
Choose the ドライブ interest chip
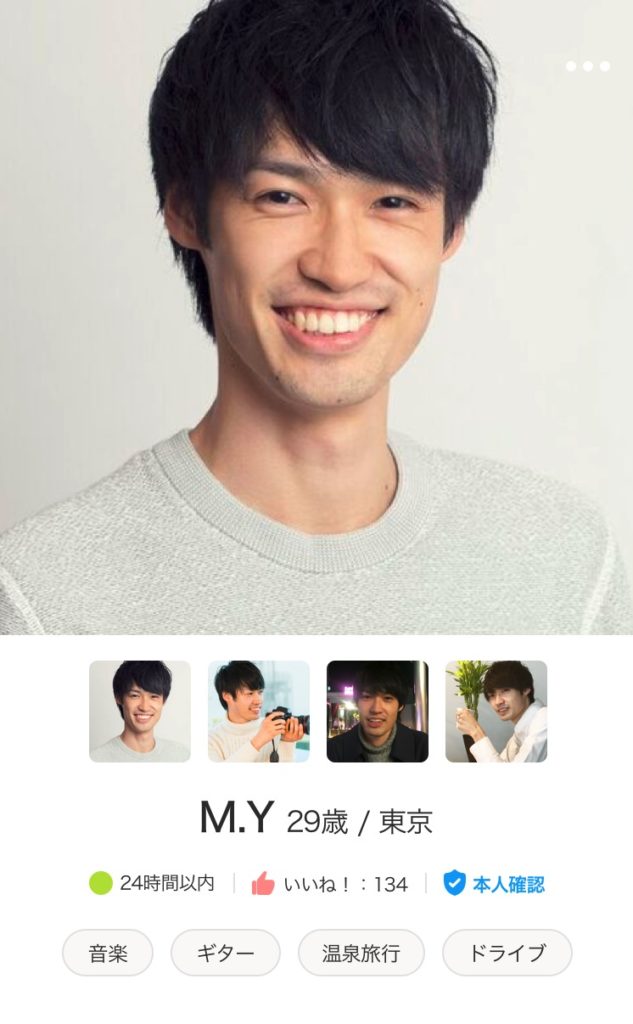coord(507,953)
